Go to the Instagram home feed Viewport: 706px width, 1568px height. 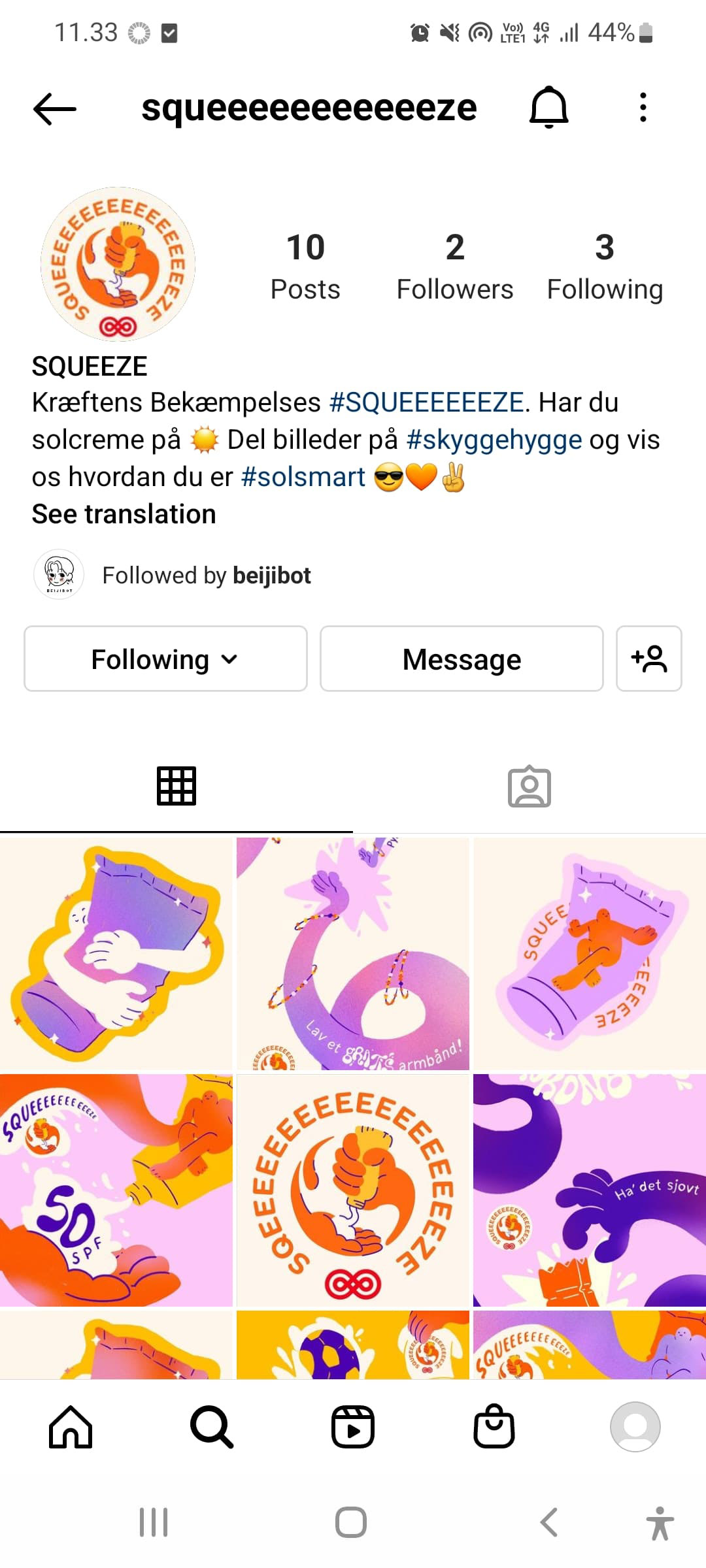71,1427
